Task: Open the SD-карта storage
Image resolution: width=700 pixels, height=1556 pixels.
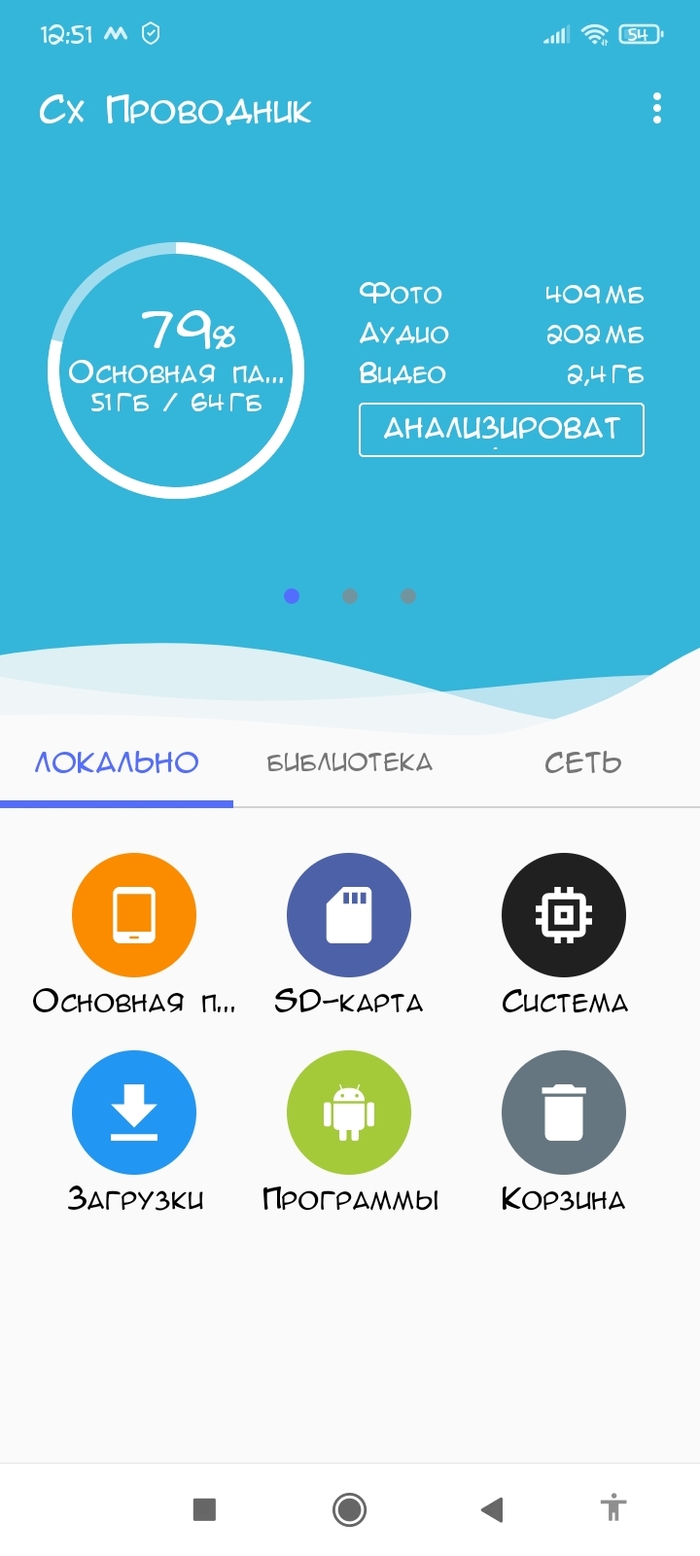Action: click(x=348, y=915)
